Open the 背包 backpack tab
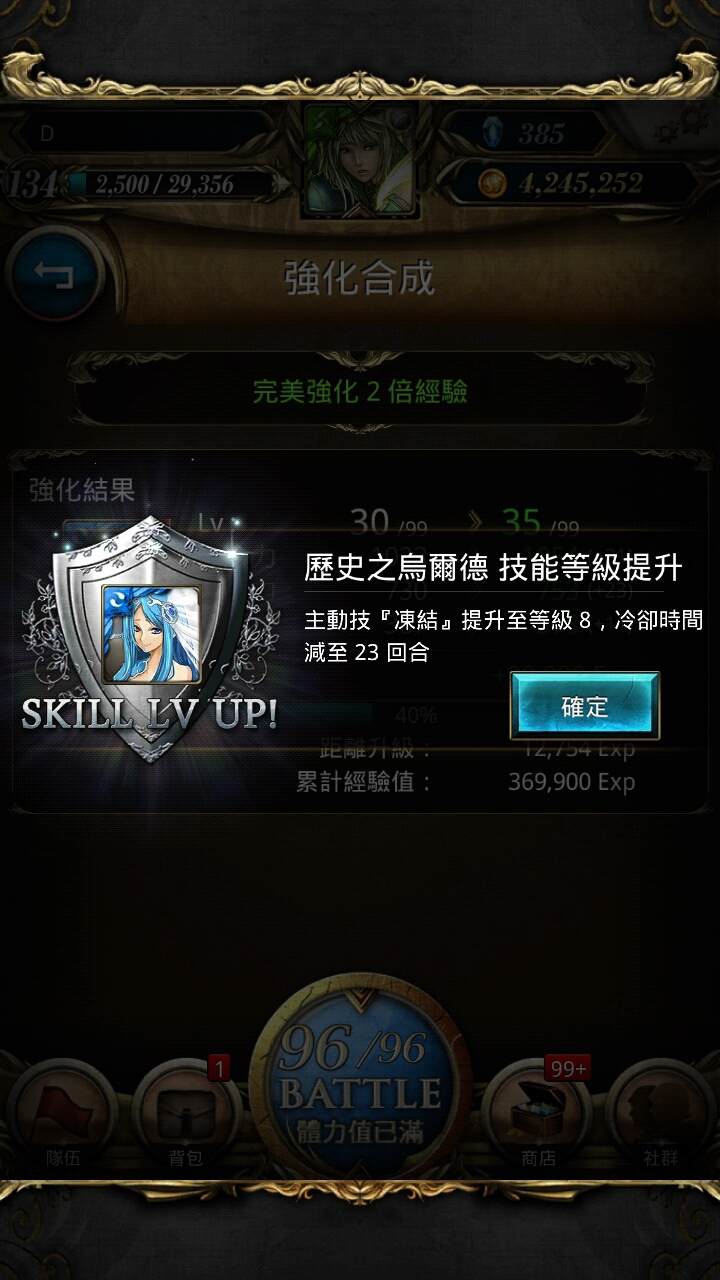This screenshot has height=1280, width=720. (x=185, y=1112)
